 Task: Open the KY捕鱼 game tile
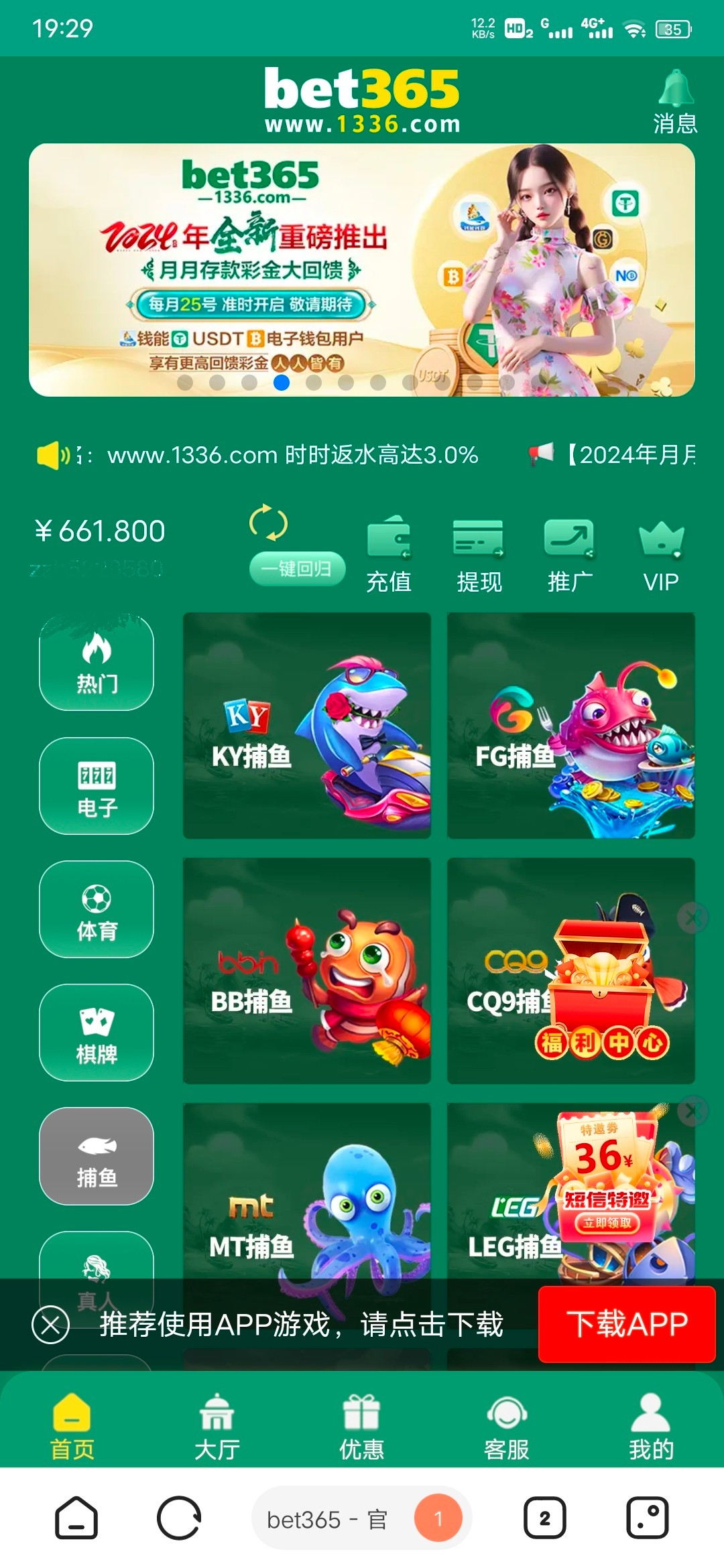306,725
